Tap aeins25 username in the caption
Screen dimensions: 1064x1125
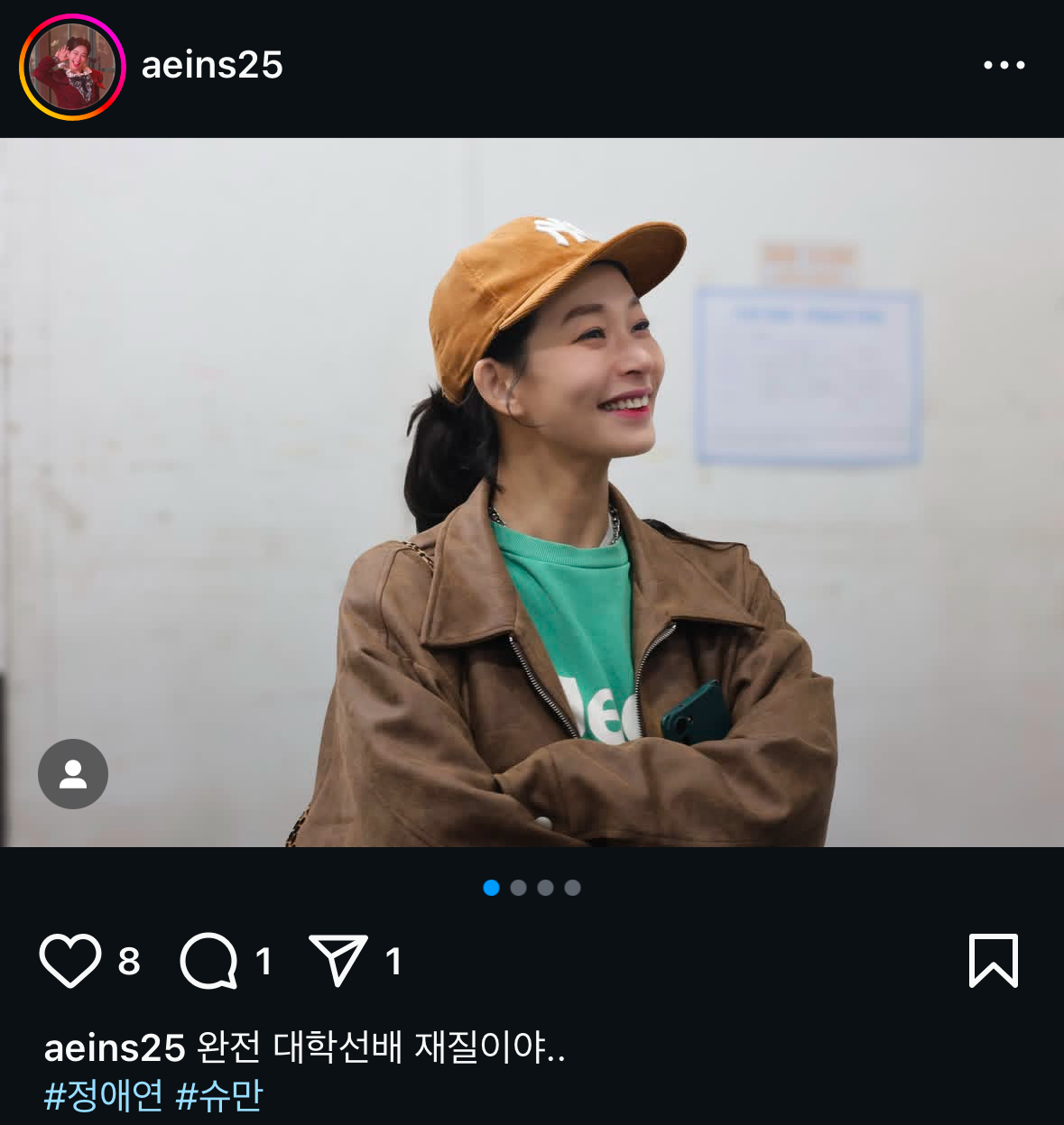click(115, 1048)
